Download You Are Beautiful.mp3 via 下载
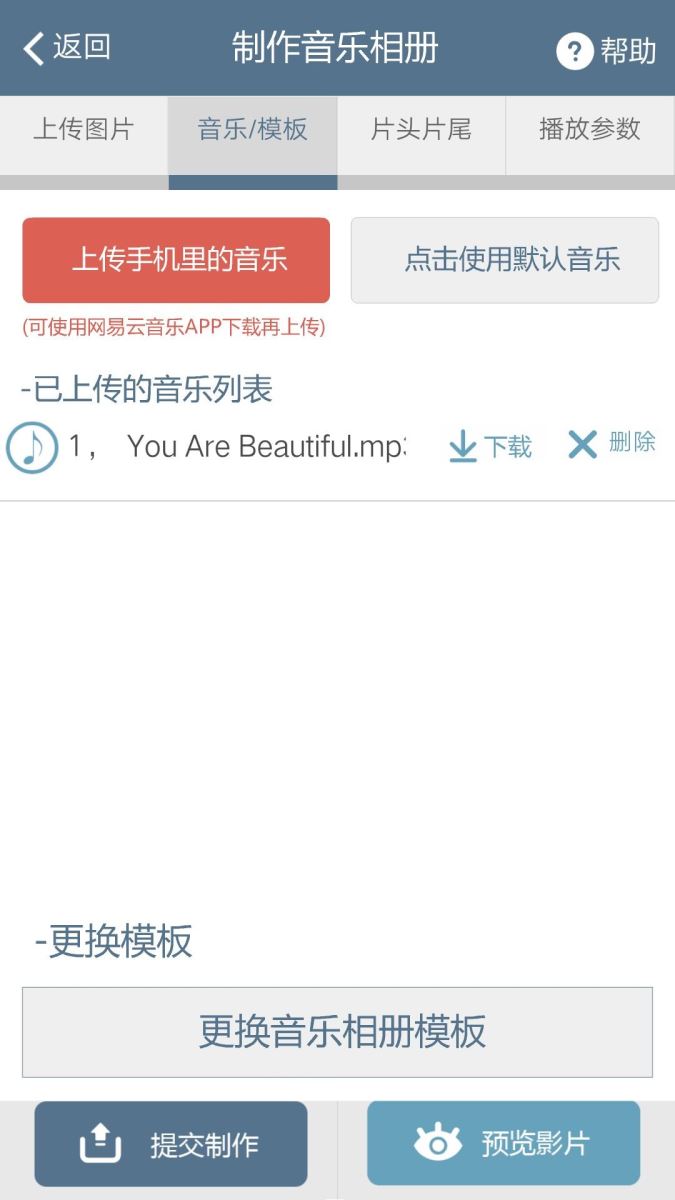 click(489, 446)
